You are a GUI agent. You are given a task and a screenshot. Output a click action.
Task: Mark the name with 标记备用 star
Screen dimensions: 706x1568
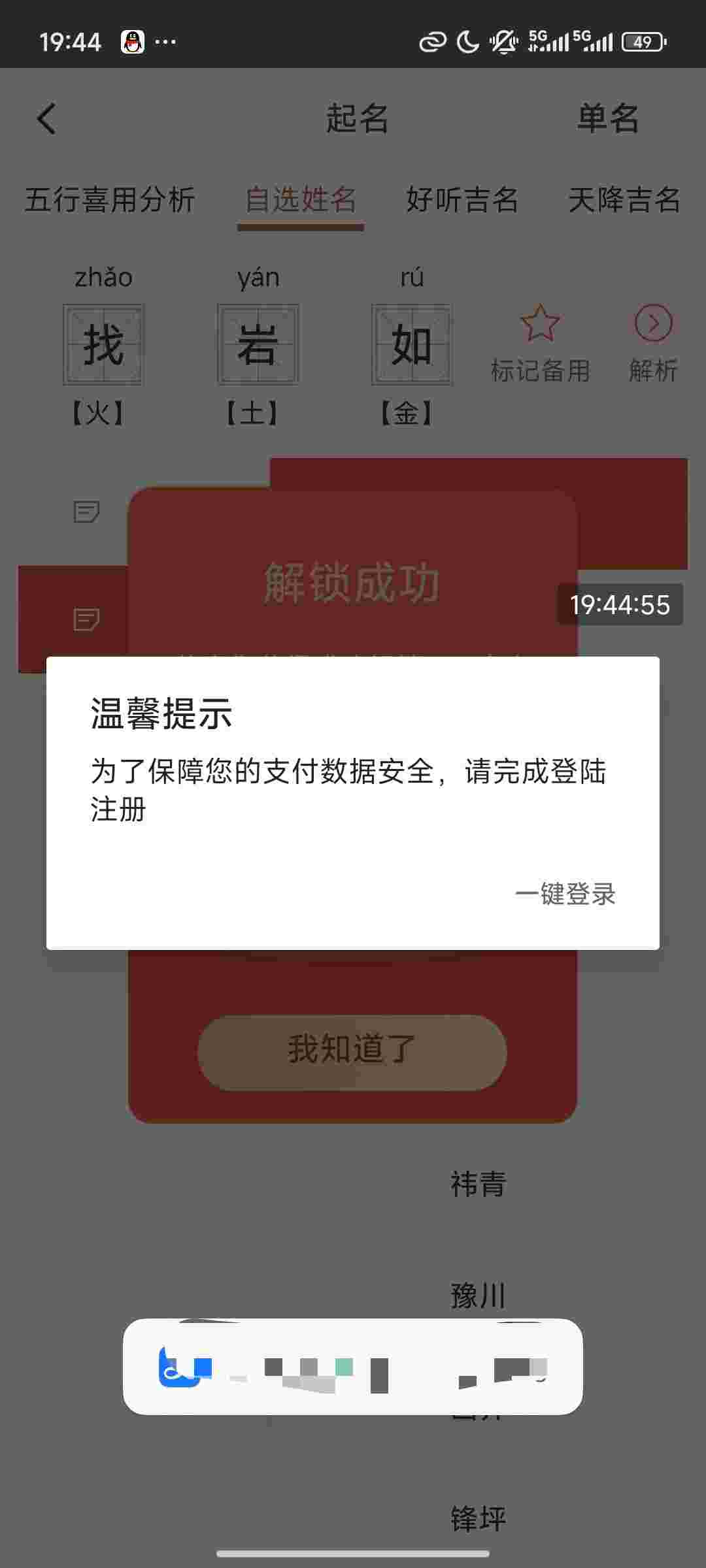(x=540, y=342)
